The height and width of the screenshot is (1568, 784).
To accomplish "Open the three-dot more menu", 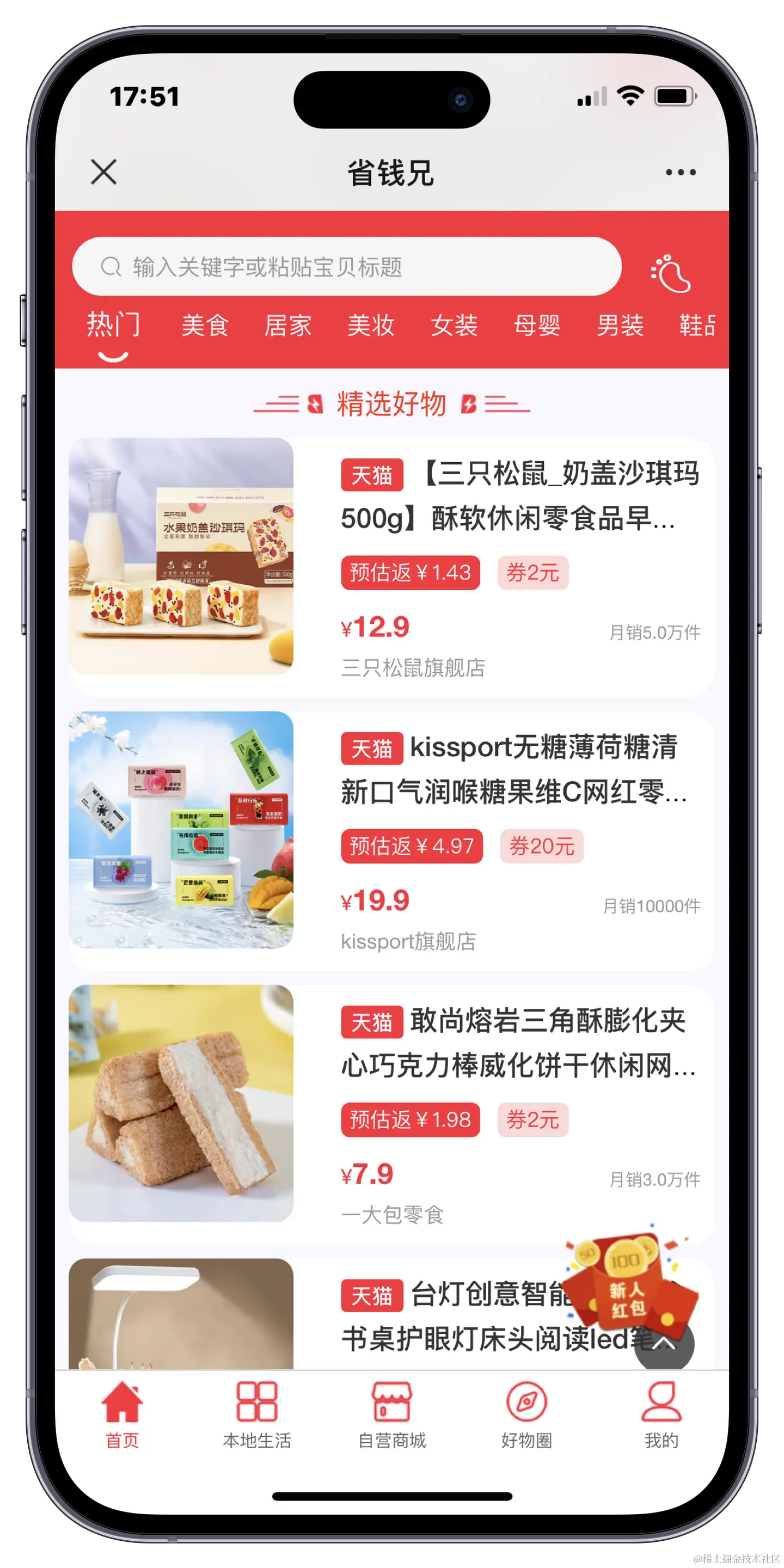I will (x=681, y=172).
